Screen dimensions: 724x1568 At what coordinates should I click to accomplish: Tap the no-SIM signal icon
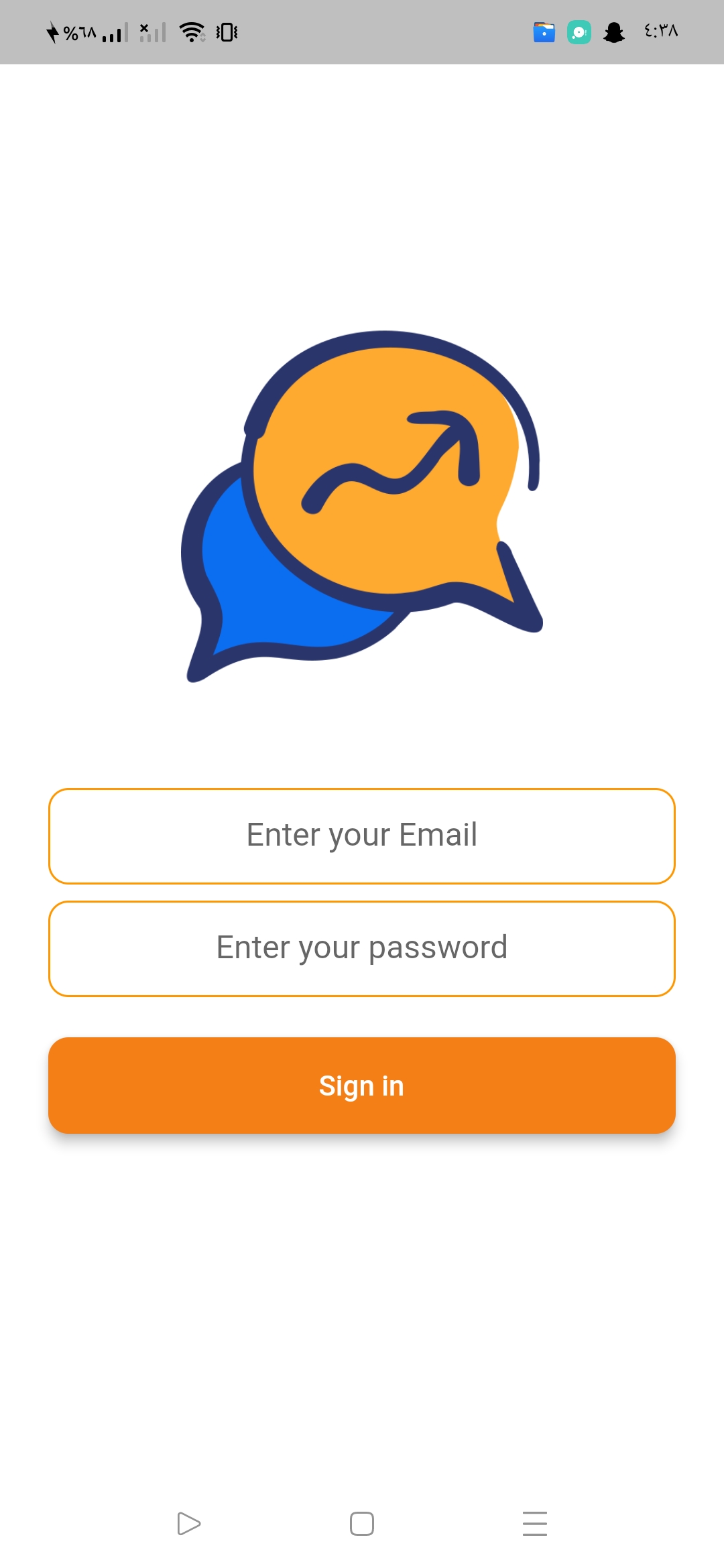pos(152,31)
